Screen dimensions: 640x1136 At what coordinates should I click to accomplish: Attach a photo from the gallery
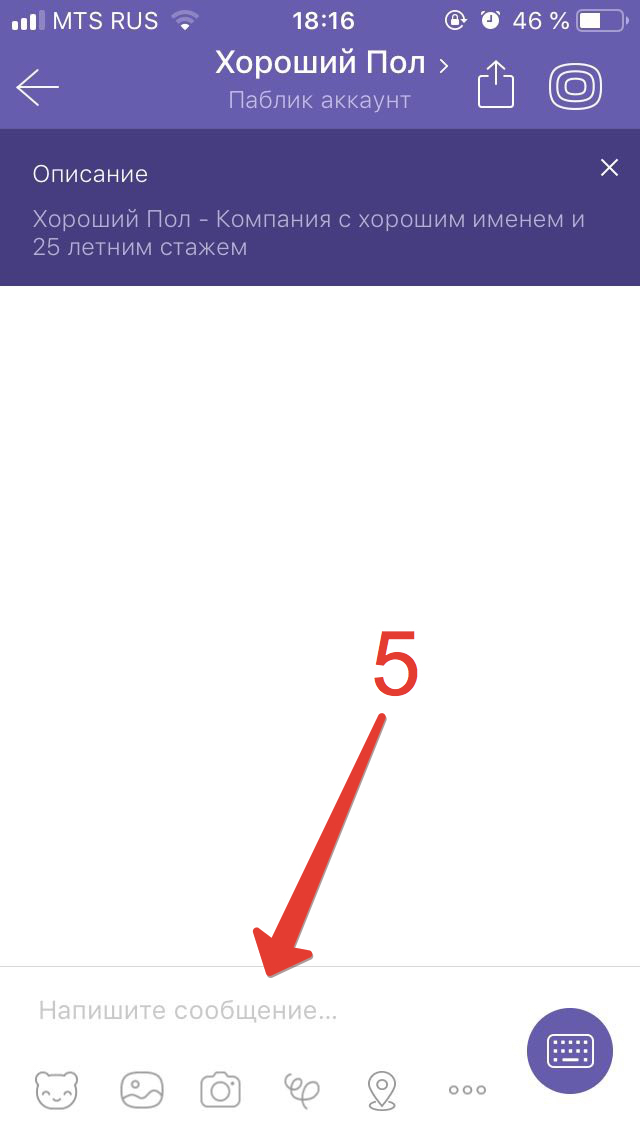click(141, 1089)
